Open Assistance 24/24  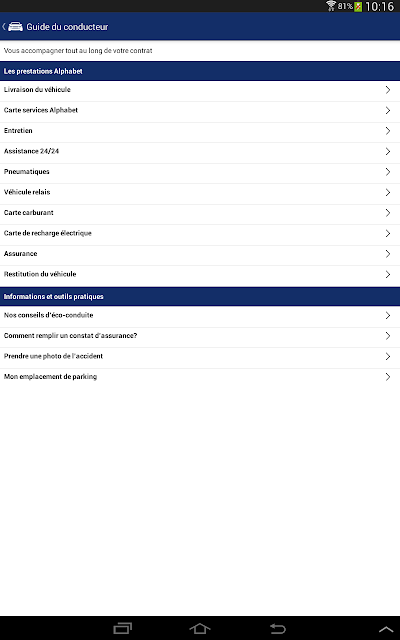[x=200, y=151]
